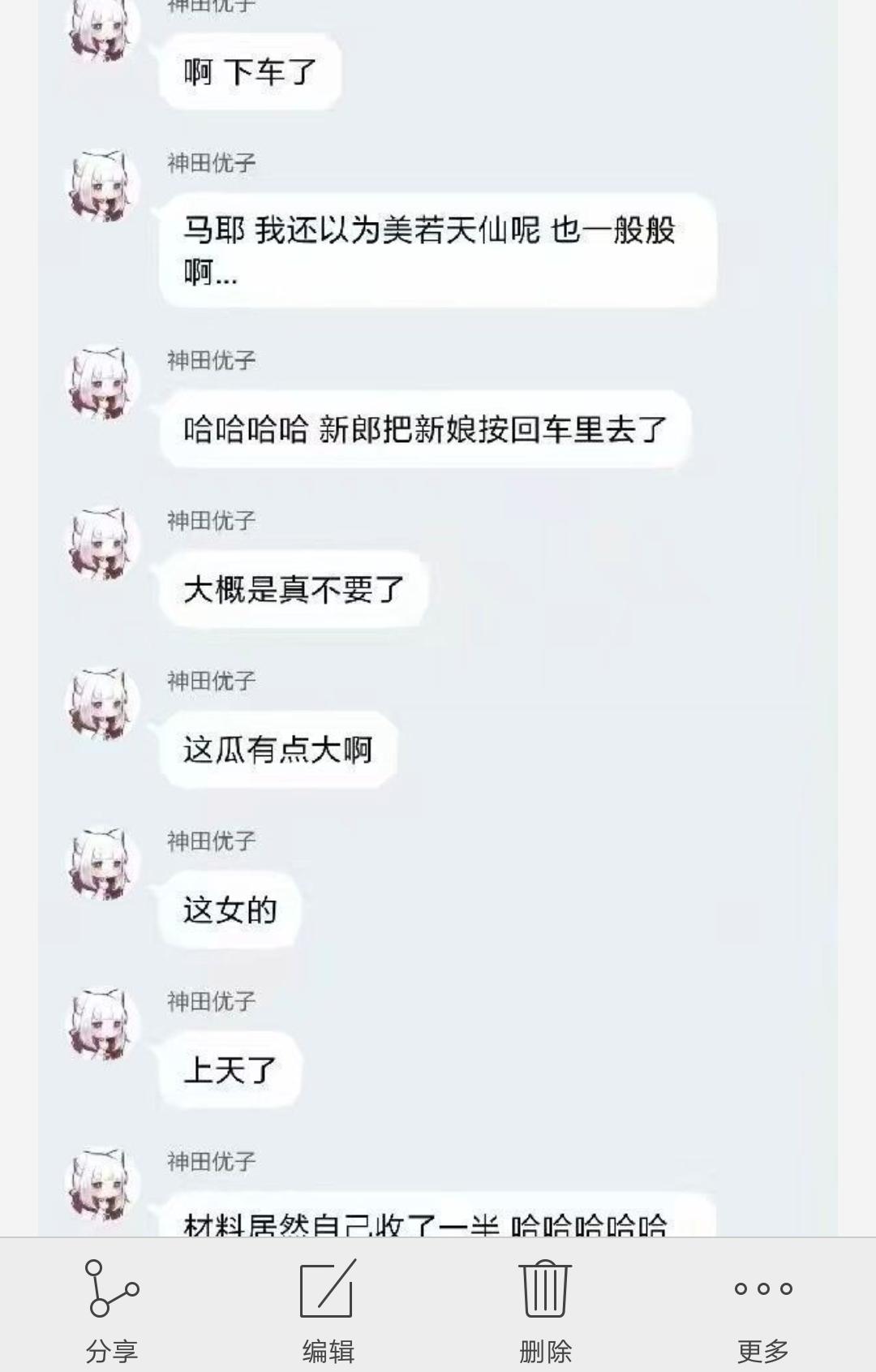
Task: Open 更多 for more options
Action: tap(762, 1308)
